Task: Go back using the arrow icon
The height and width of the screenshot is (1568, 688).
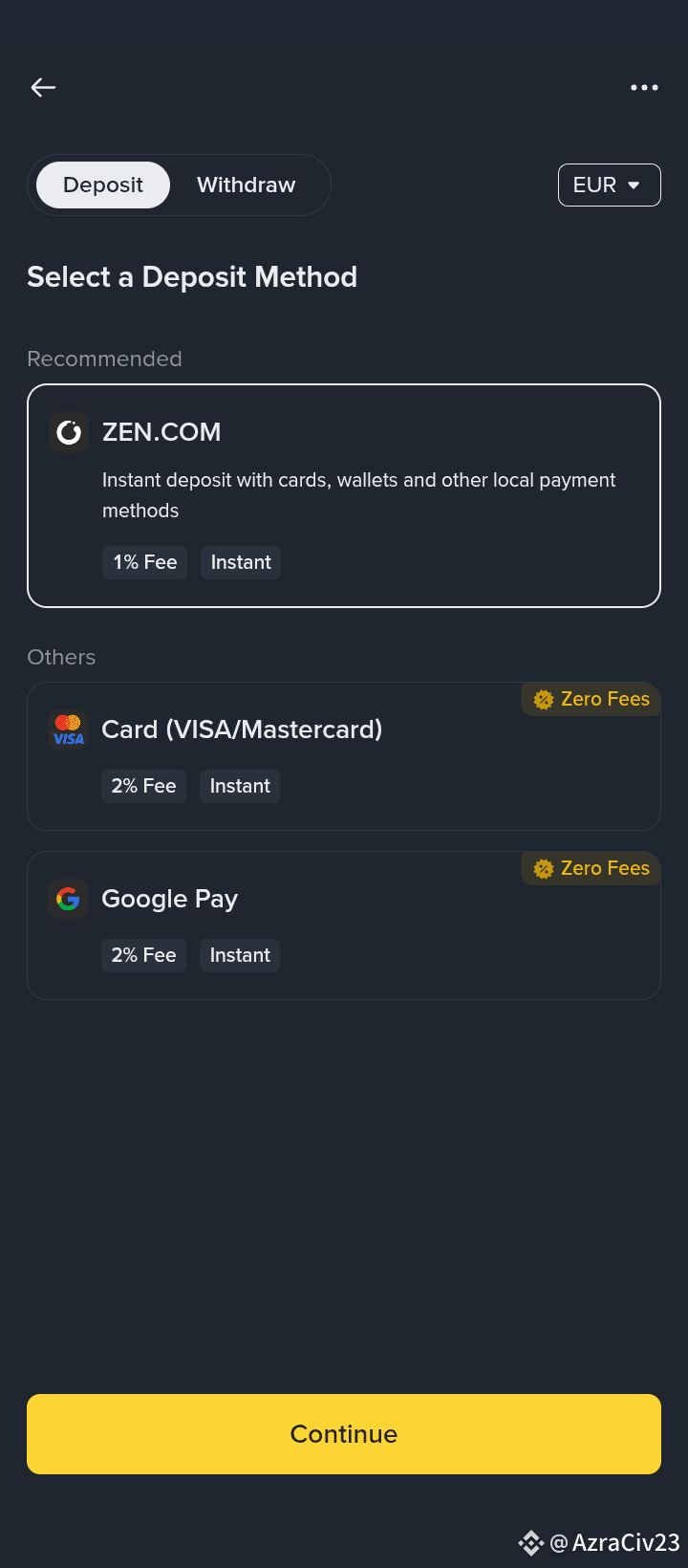Action: coord(43,87)
